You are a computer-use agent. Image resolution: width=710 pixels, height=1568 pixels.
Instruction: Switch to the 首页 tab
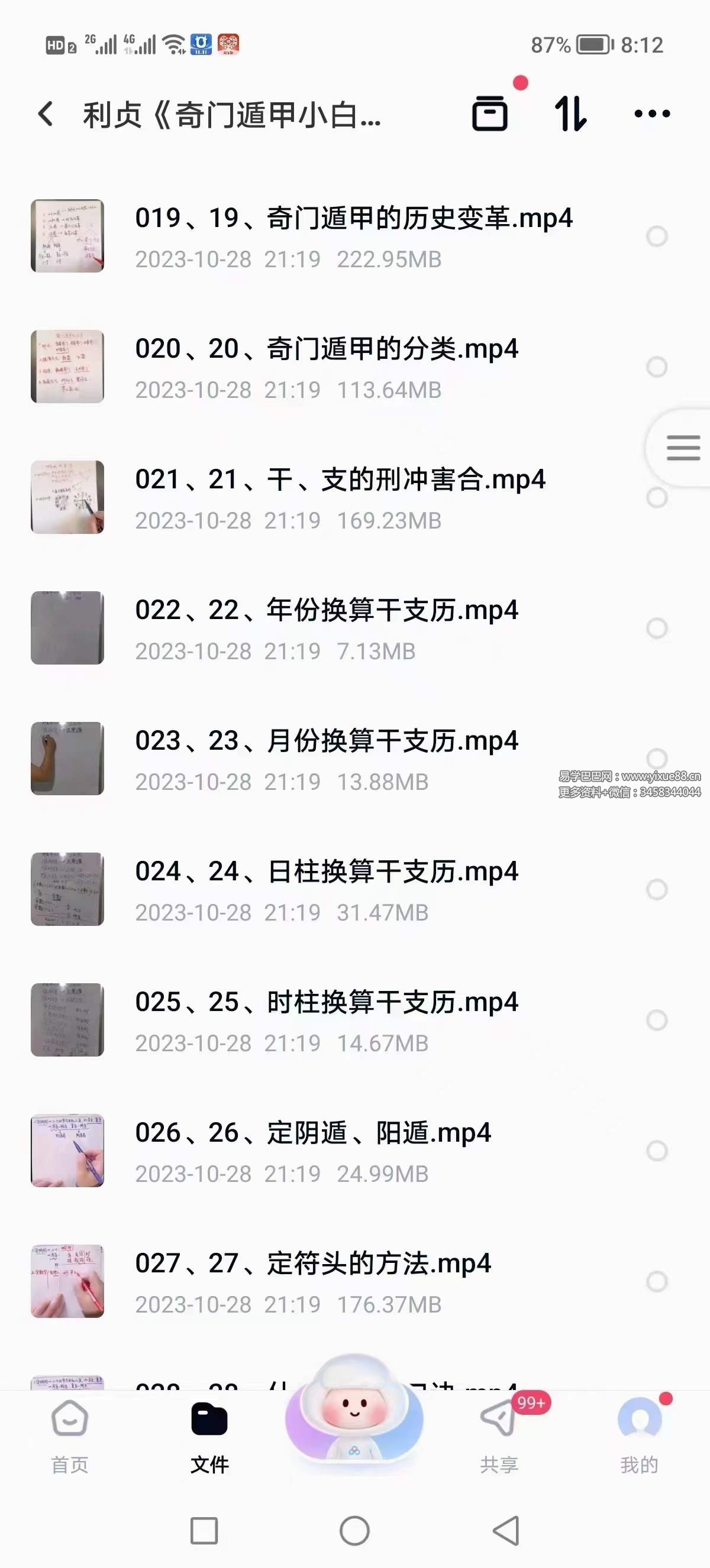click(x=70, y=1437)
